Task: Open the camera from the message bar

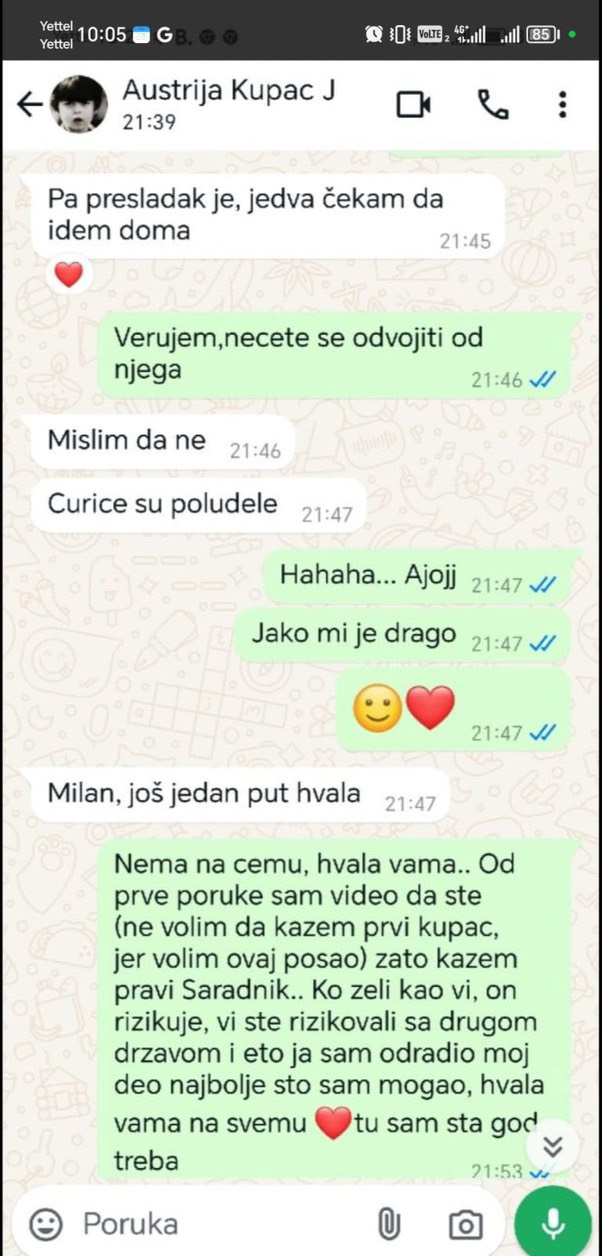Action: point(465,1223)
